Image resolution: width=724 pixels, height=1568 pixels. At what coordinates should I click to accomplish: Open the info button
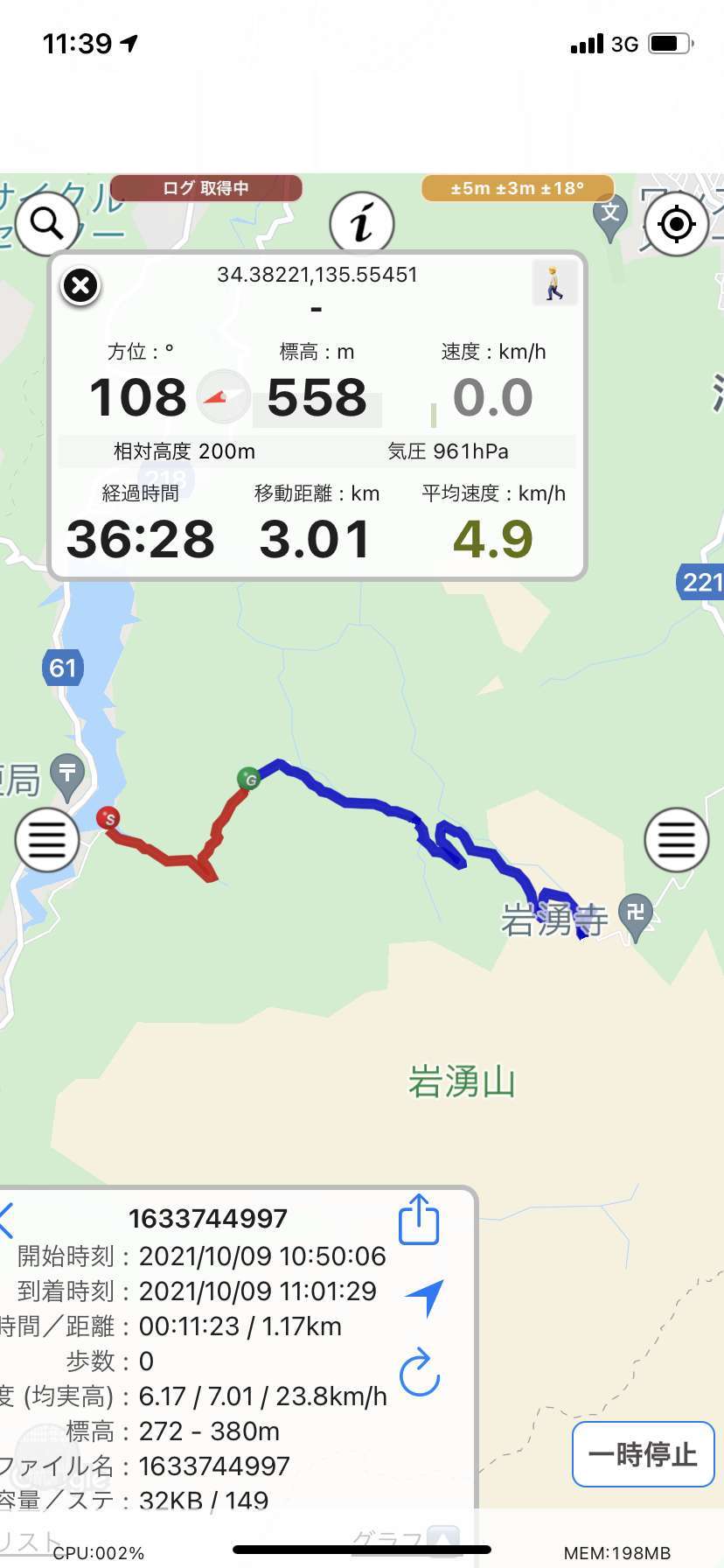click(361, 224)
